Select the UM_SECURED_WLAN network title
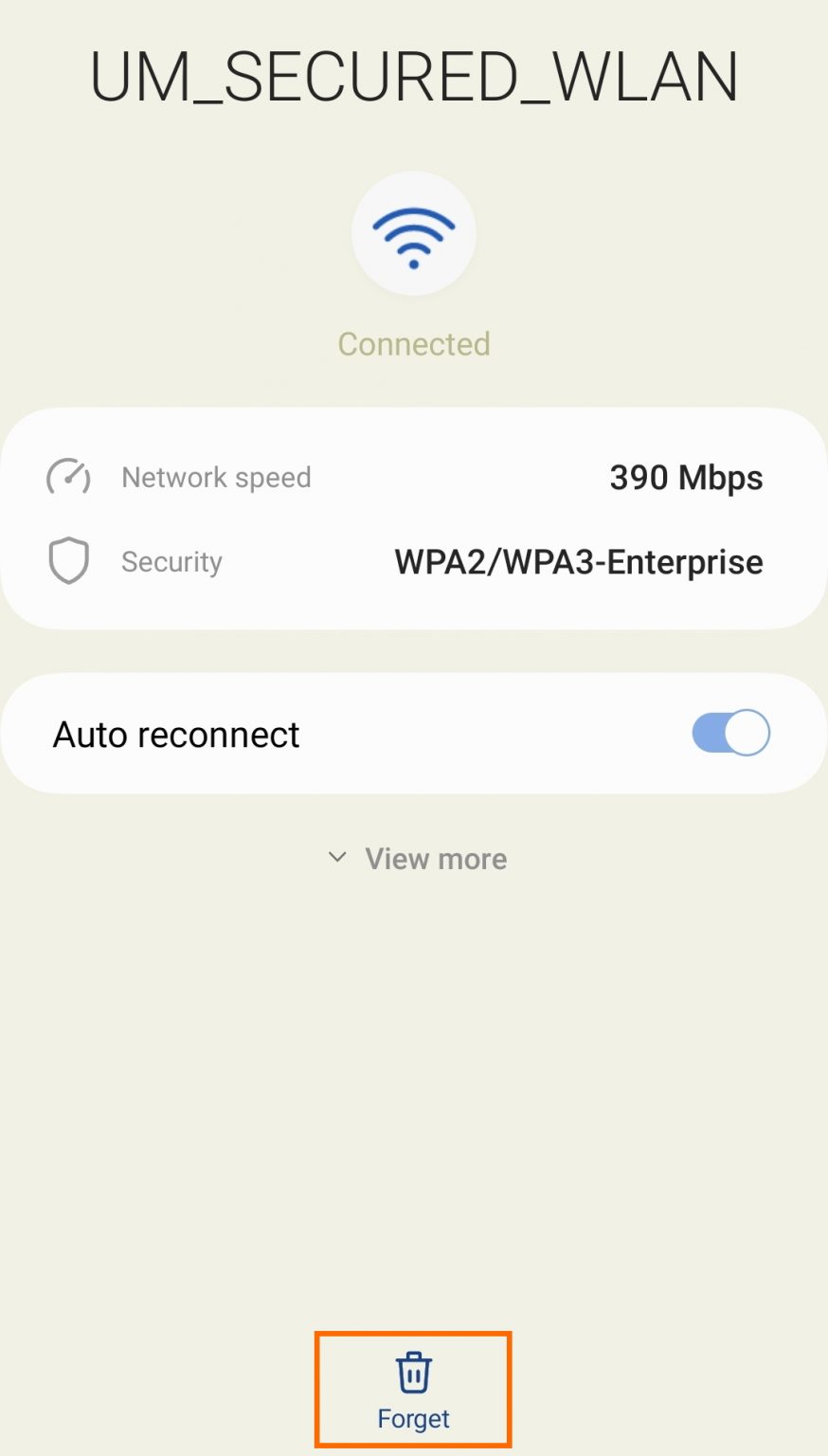828x1456 pixels. point(413,77)
